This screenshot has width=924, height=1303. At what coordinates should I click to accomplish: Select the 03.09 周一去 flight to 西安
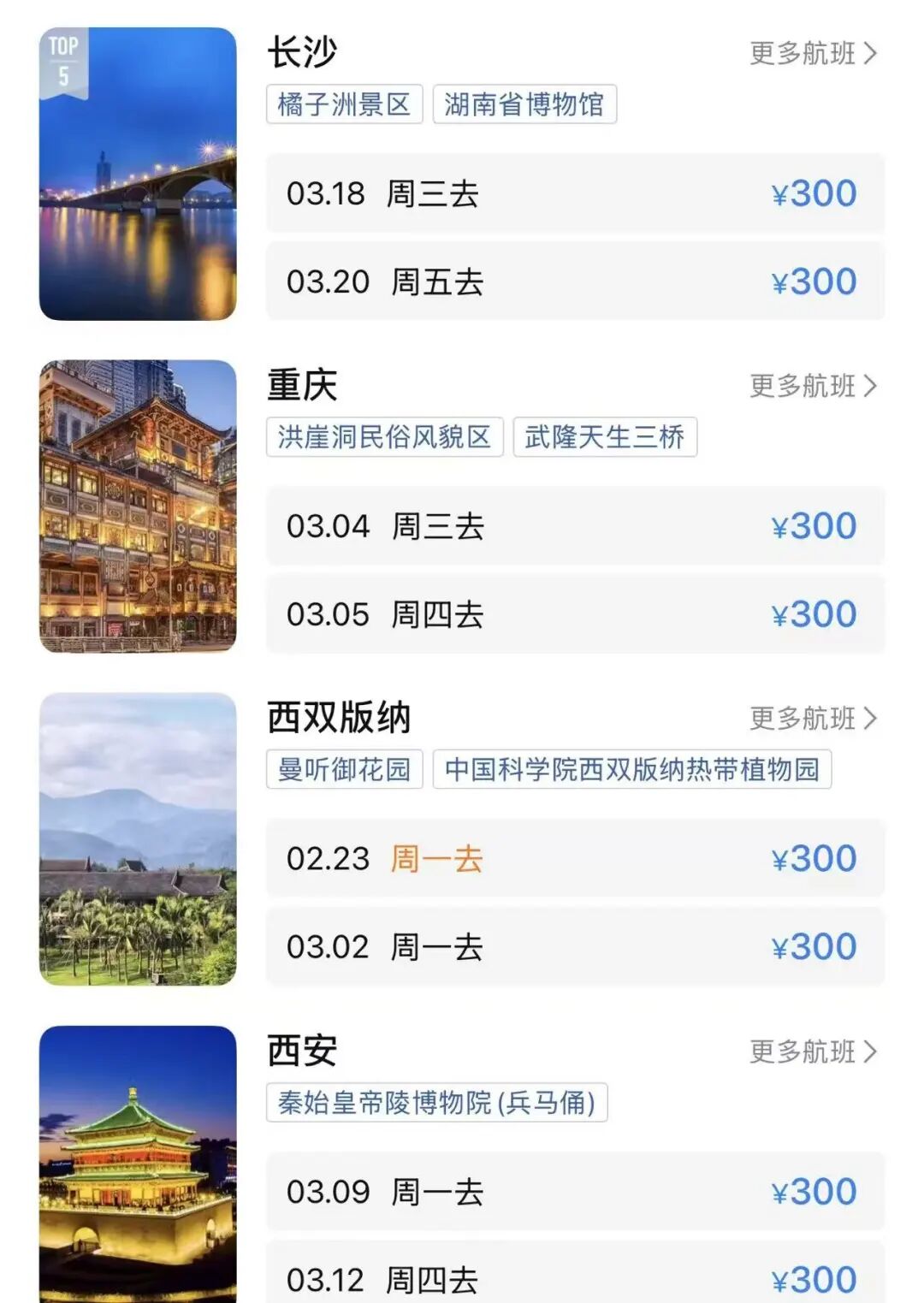point(575,1191)
